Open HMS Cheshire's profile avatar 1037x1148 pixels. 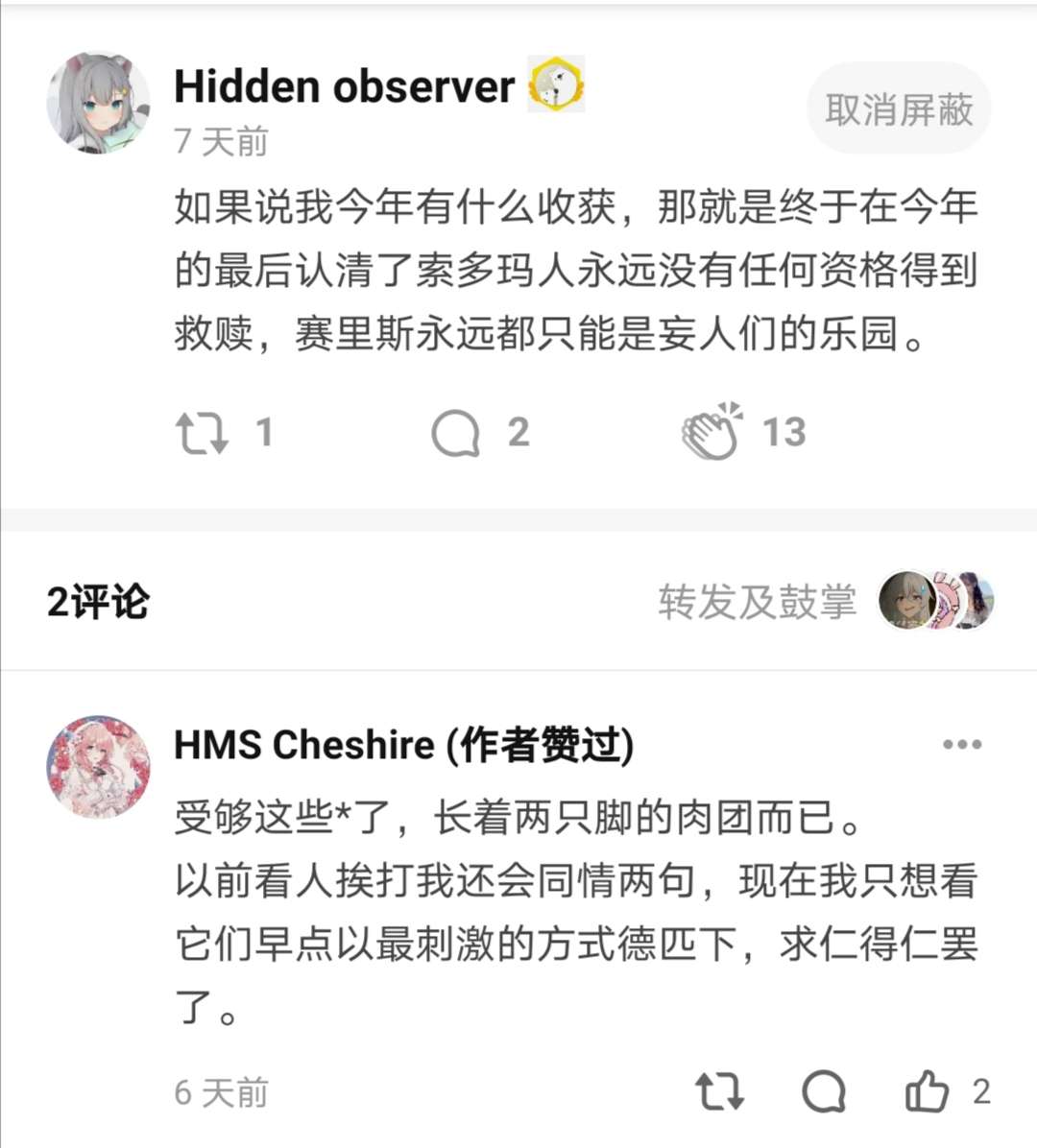[x=99, y=766]
